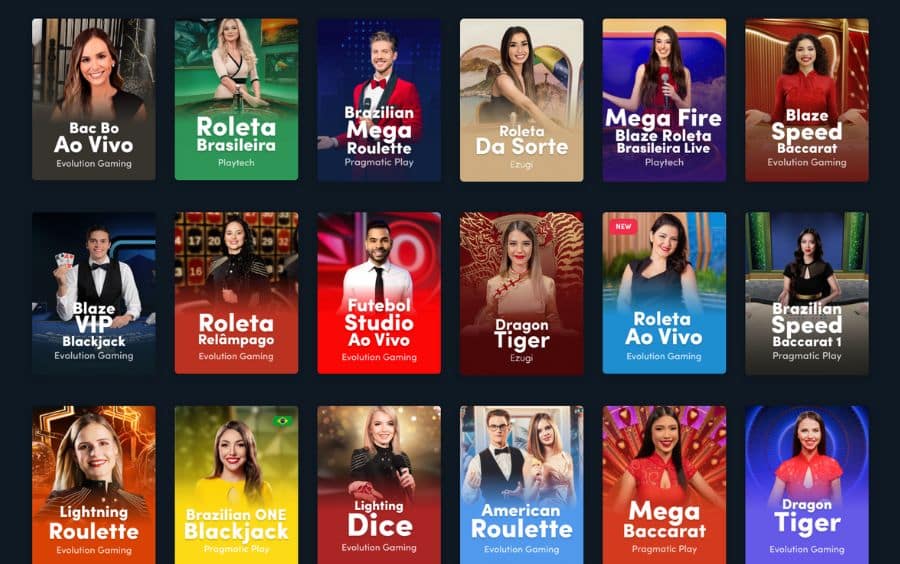Launch Roleta Brasileira by Playtech

click(x=236, y=99)
